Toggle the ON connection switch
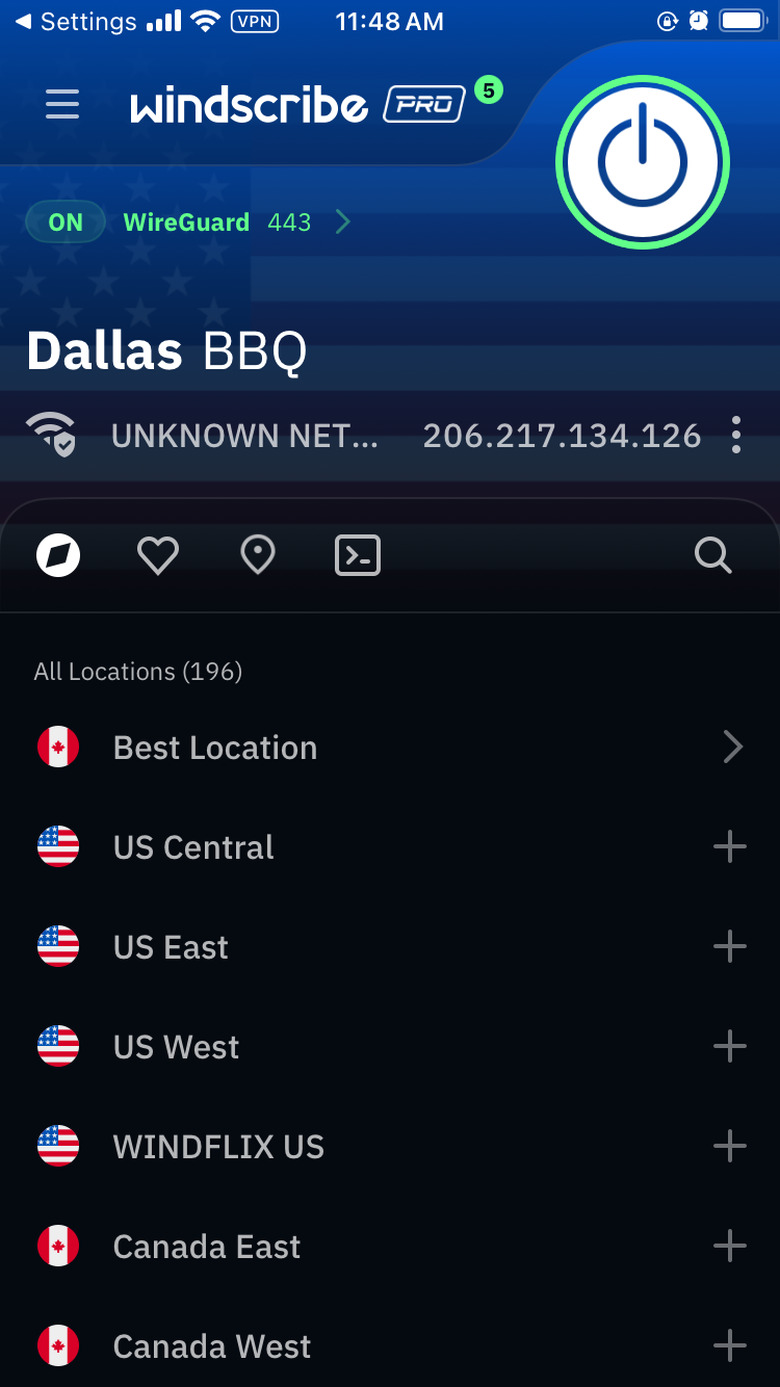Screen dimensions: 780x1387 pyautogui.click(x=64, y=222)
